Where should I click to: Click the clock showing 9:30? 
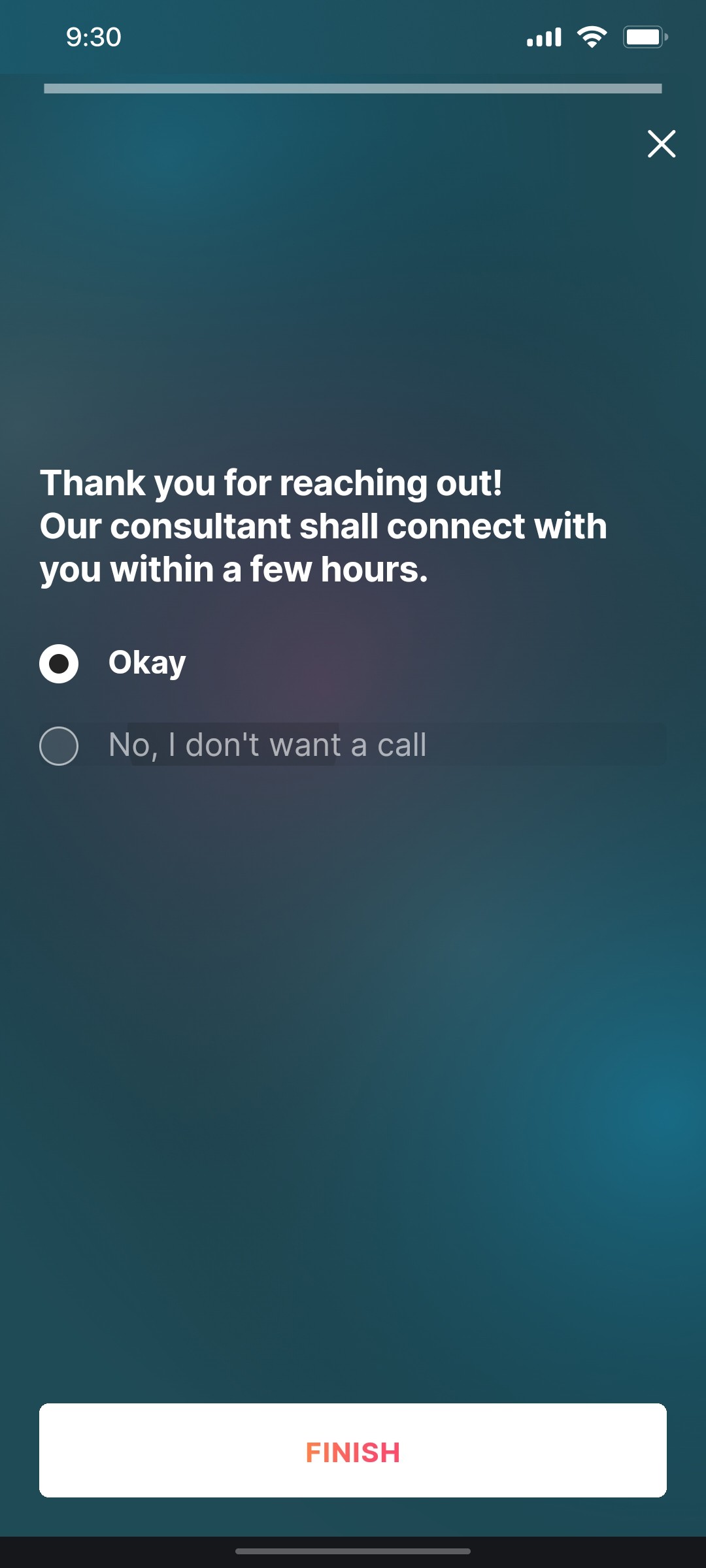[x=93, y=37]
